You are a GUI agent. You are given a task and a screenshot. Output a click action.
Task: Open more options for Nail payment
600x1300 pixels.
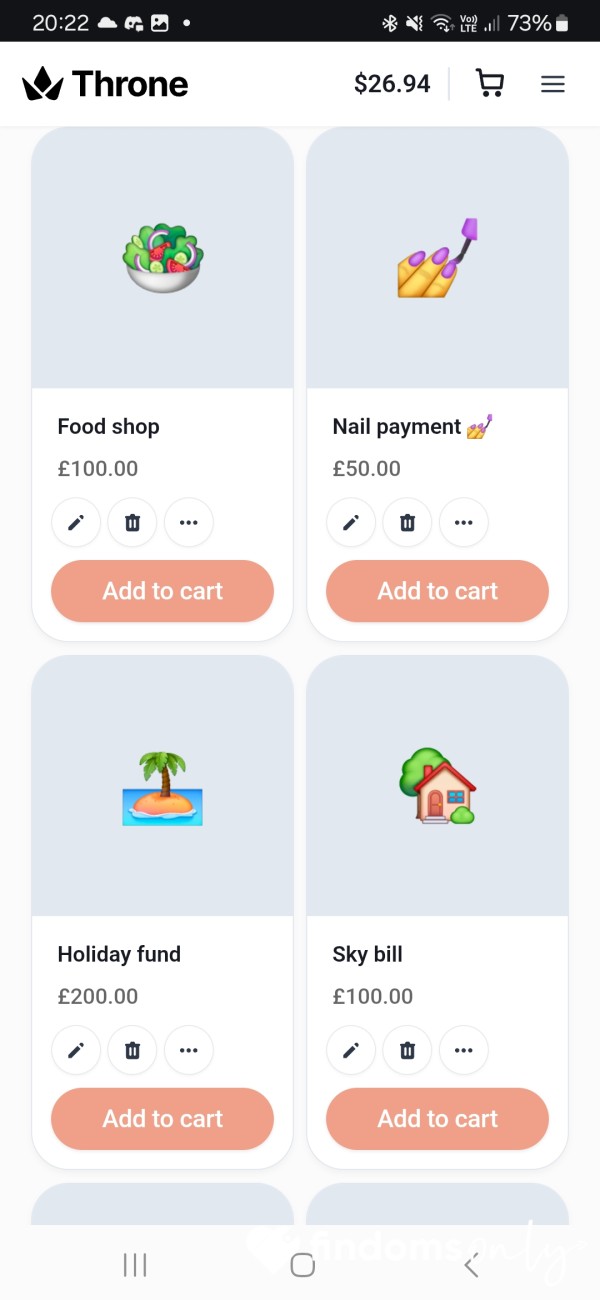(464, 522)
